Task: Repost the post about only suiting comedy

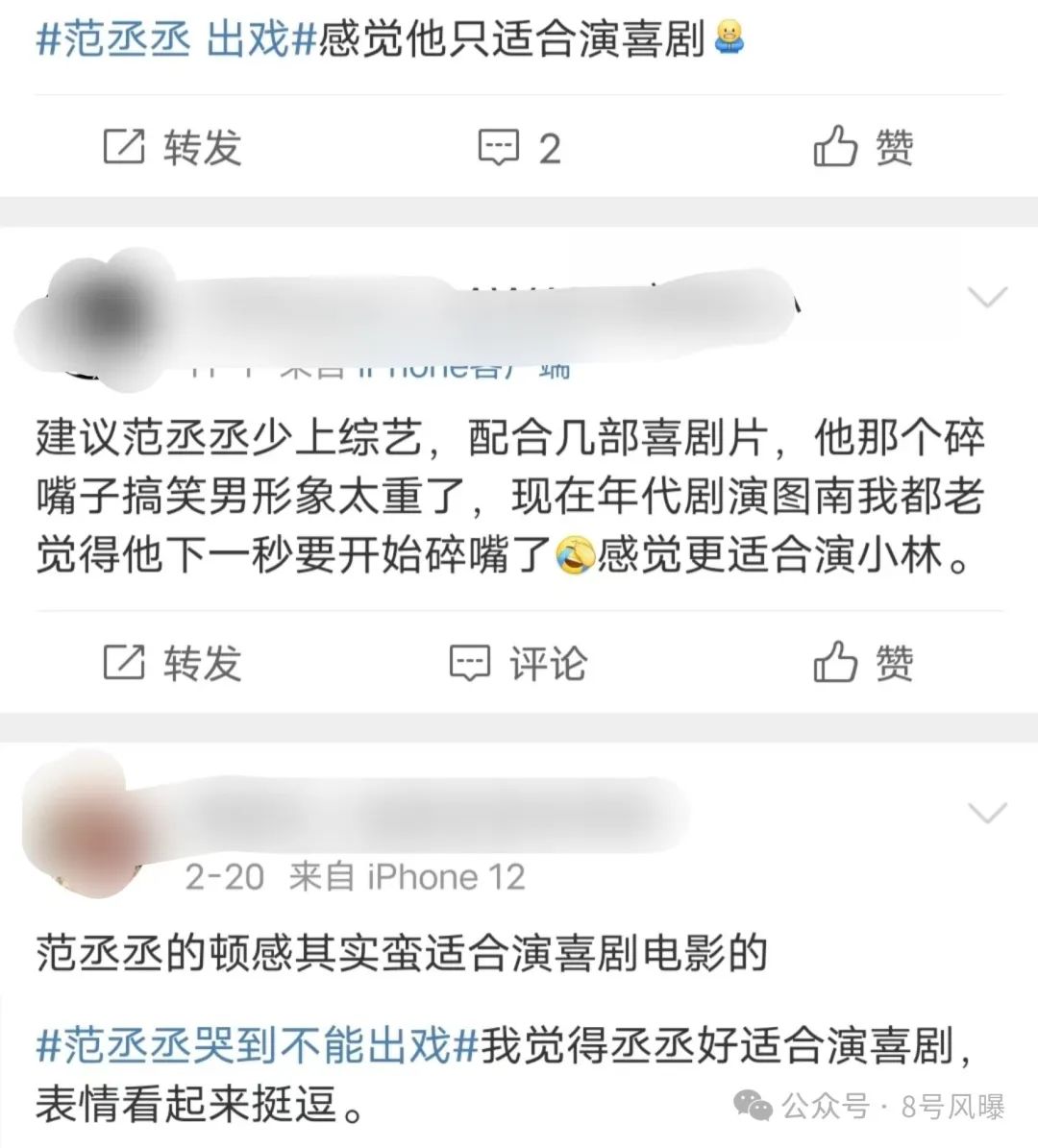Action: click(x=171, y=148)
